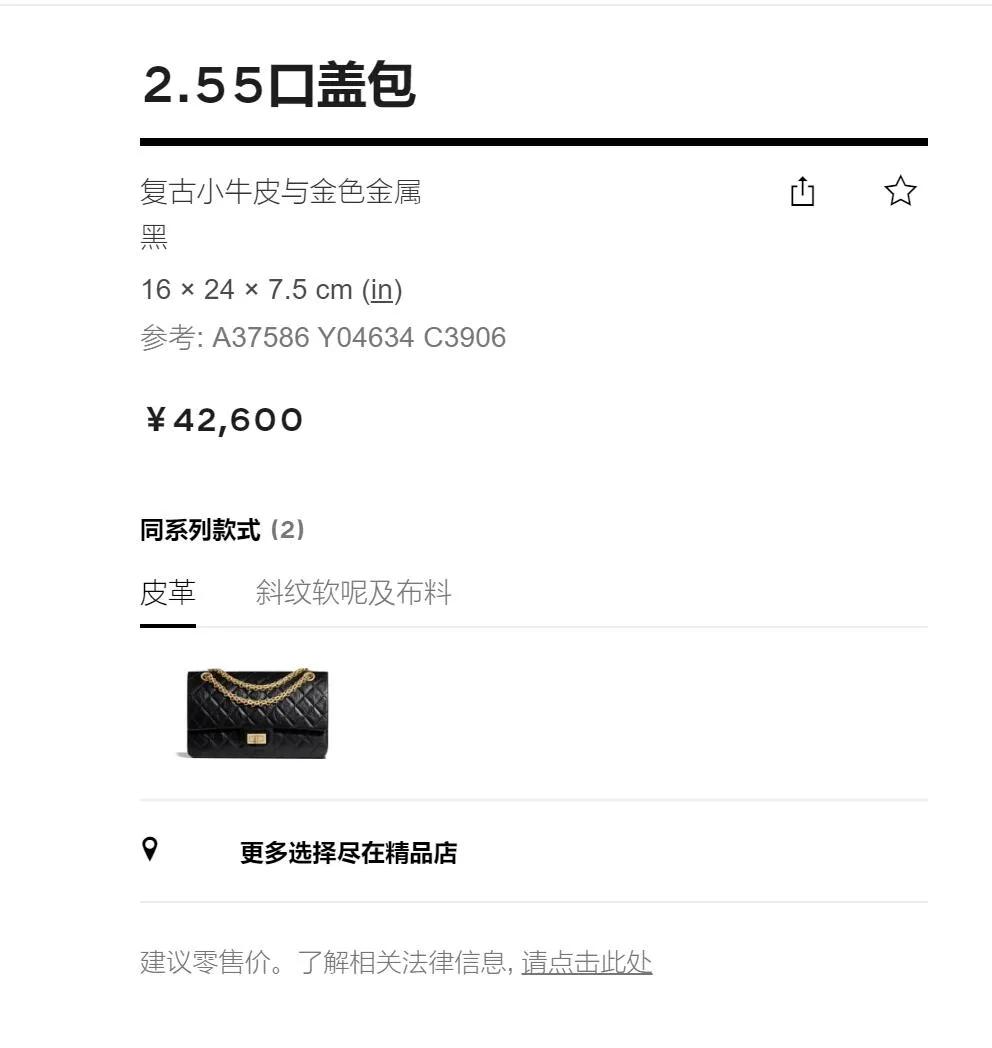Click the star outline to save this product
The image size is (992, 1048).
[x=900, y=190]
